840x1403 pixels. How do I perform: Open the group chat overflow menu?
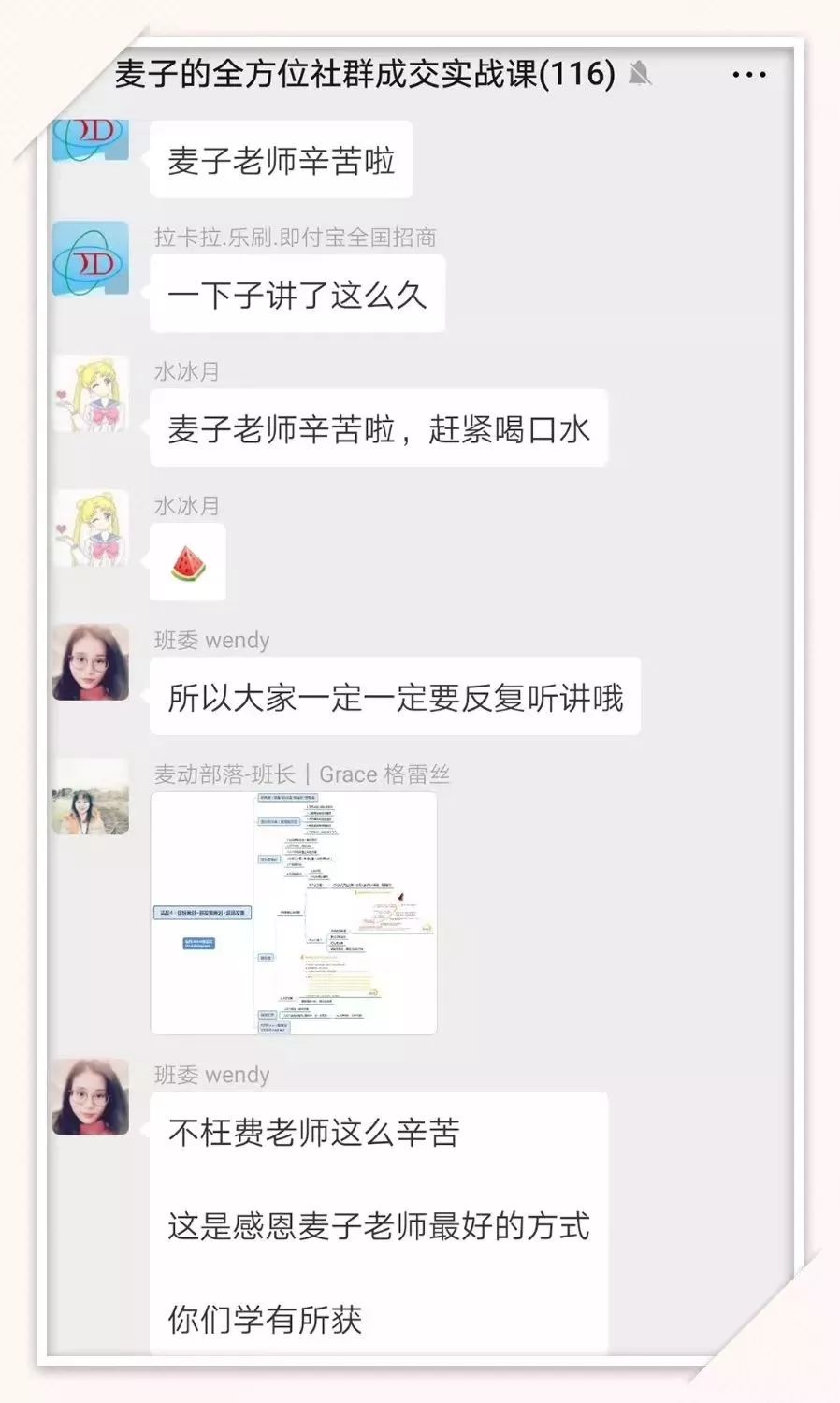749,75
